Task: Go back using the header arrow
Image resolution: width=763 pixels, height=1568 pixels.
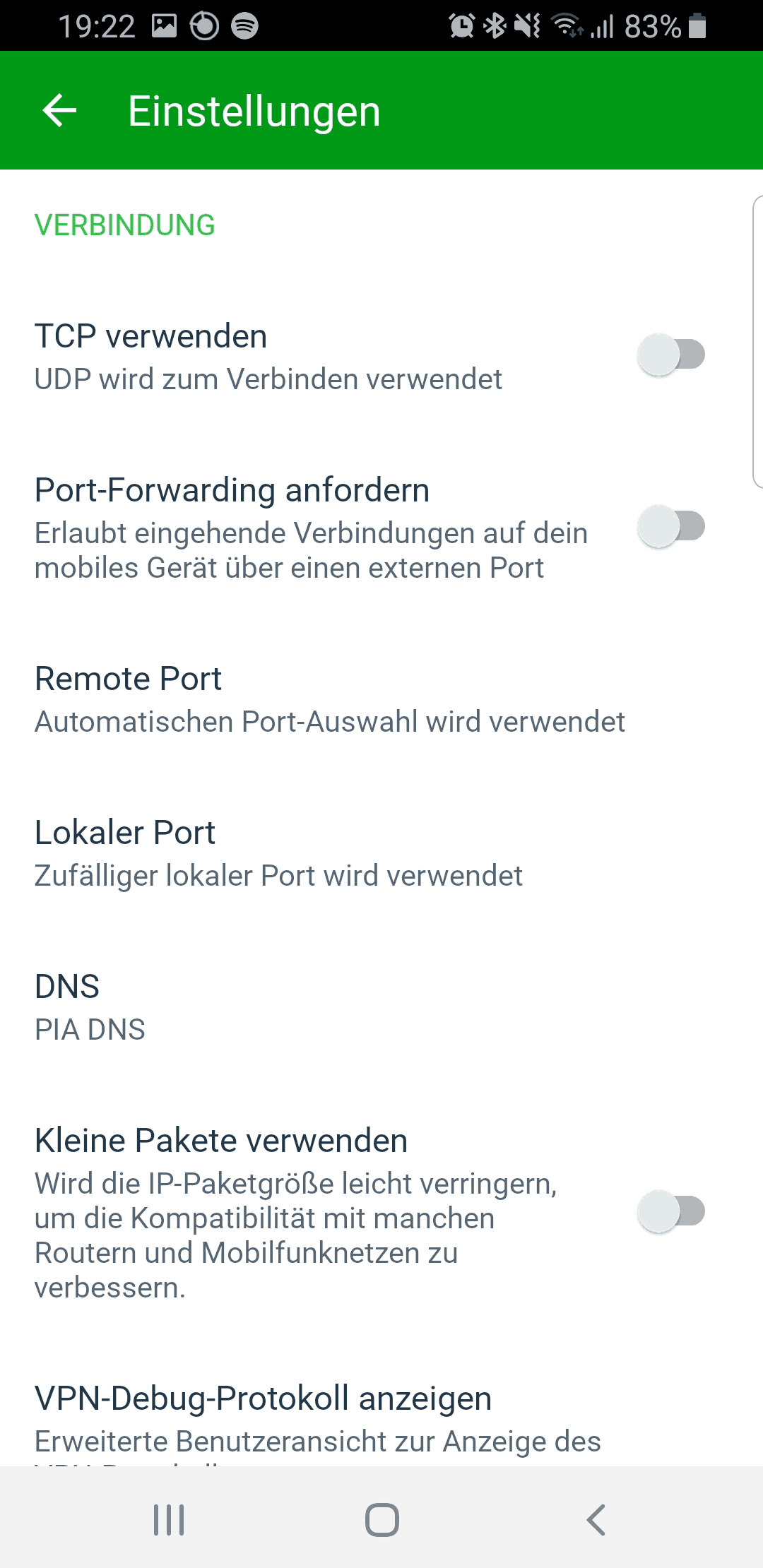Action: tap(59, 111)
